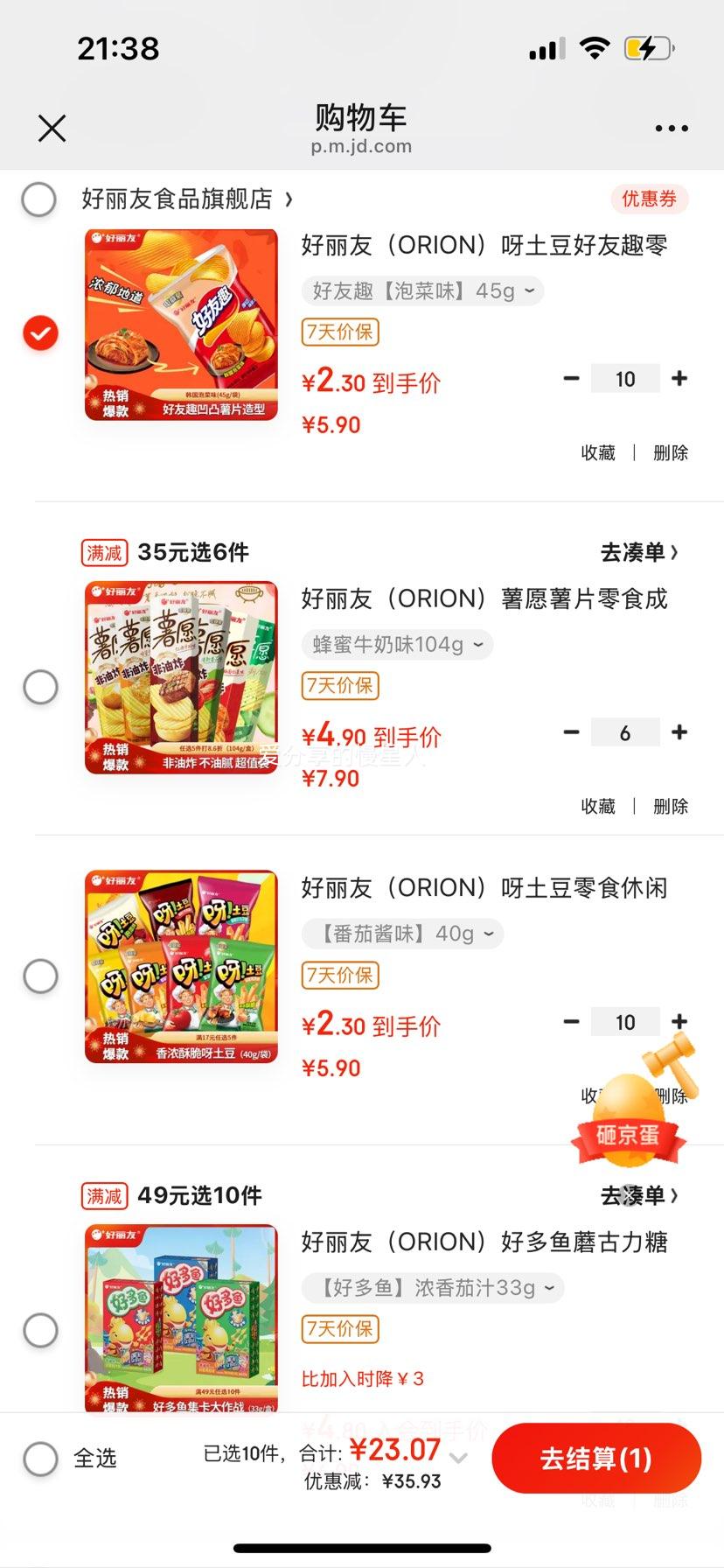The height and width of the screenshot is (1568, 724).
Task: Select the 薯愿薯片 item checkbox
Action: tap(40, 686)
